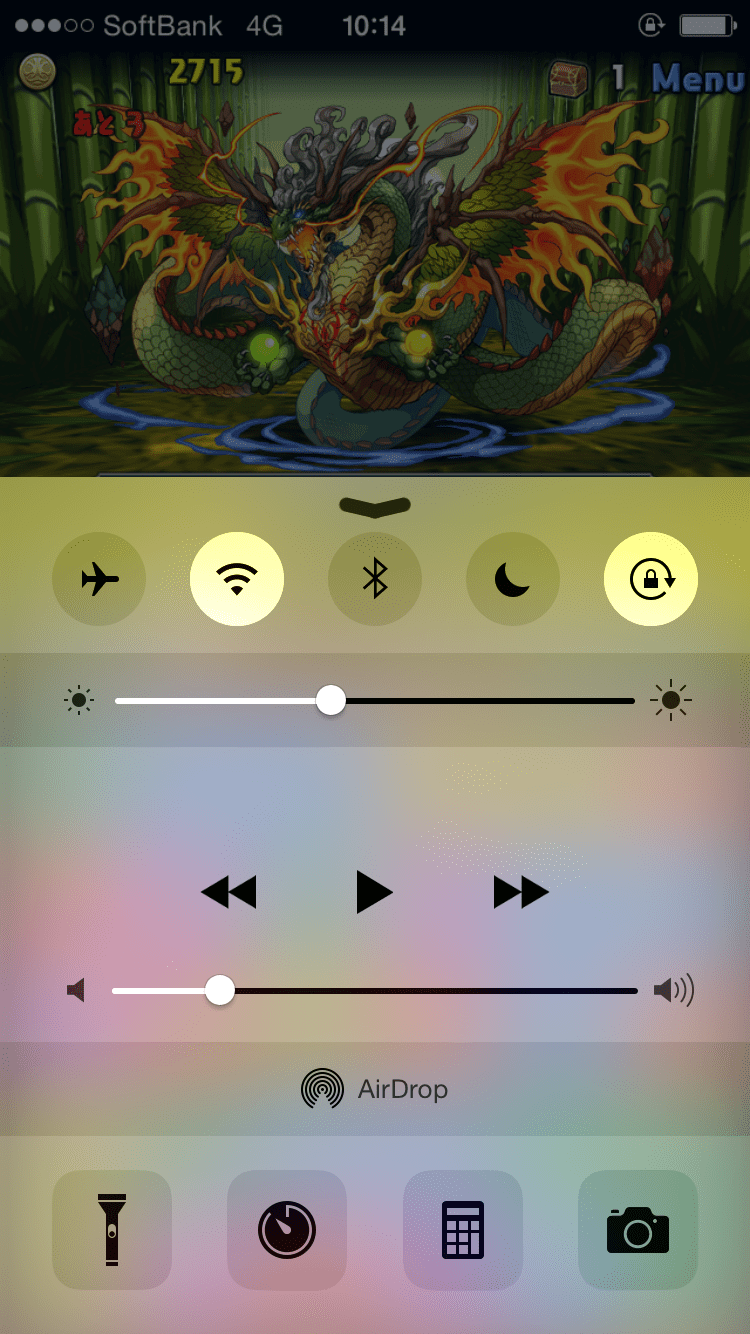Turn off Wi-Fi
750x1334 pixels.
[237, 579]
